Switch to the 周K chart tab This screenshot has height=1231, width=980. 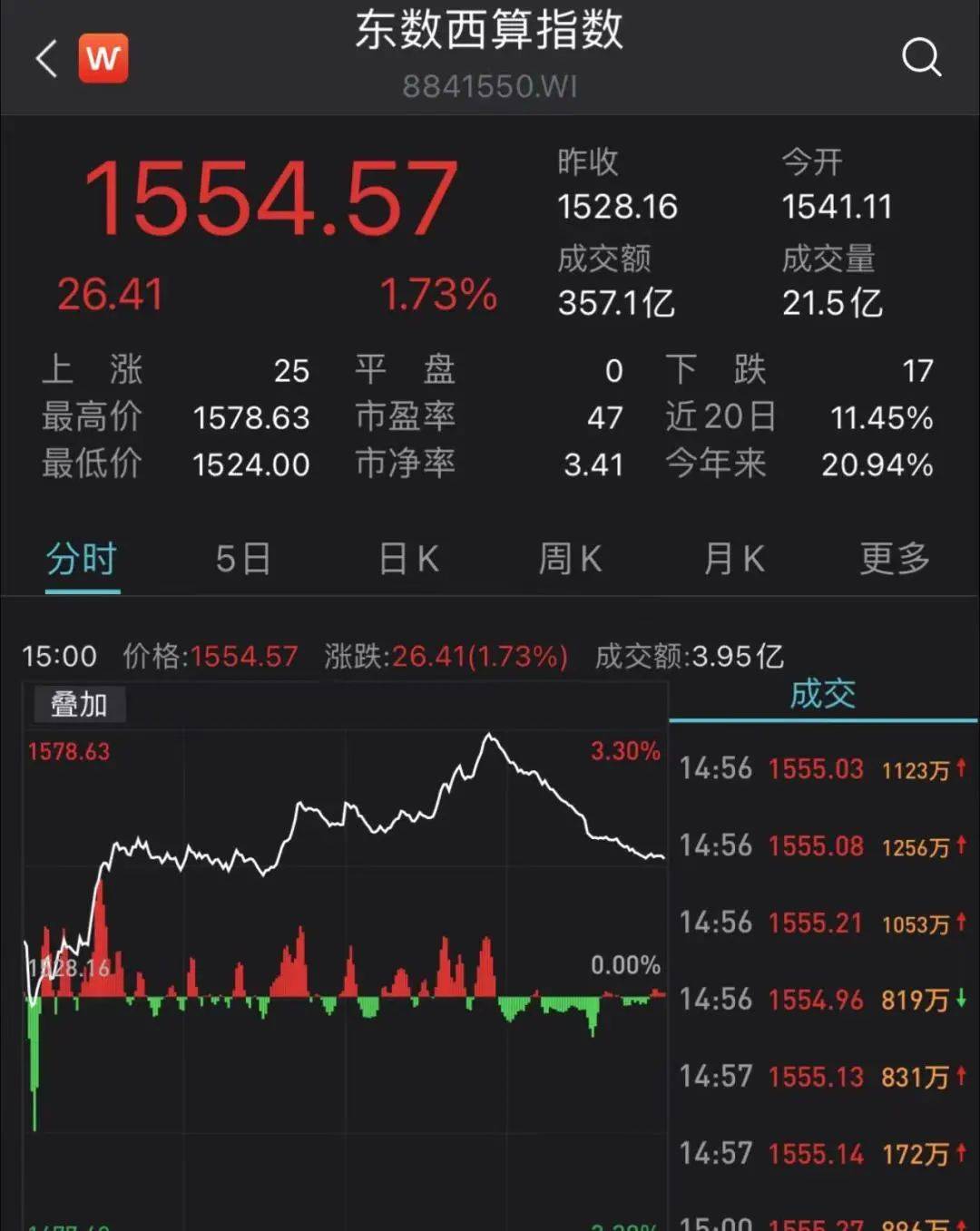570,559
